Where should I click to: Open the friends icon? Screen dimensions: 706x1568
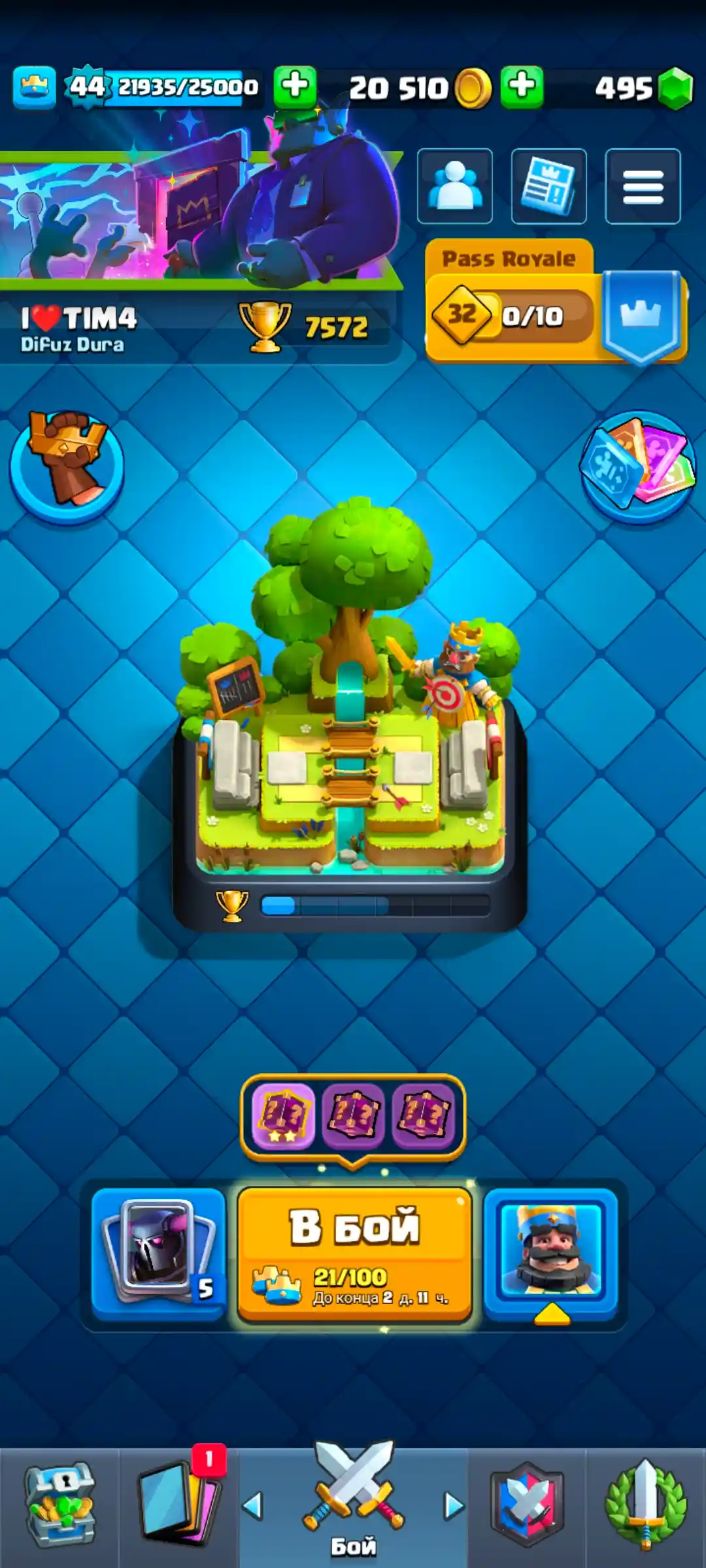(x=455, y=186)
